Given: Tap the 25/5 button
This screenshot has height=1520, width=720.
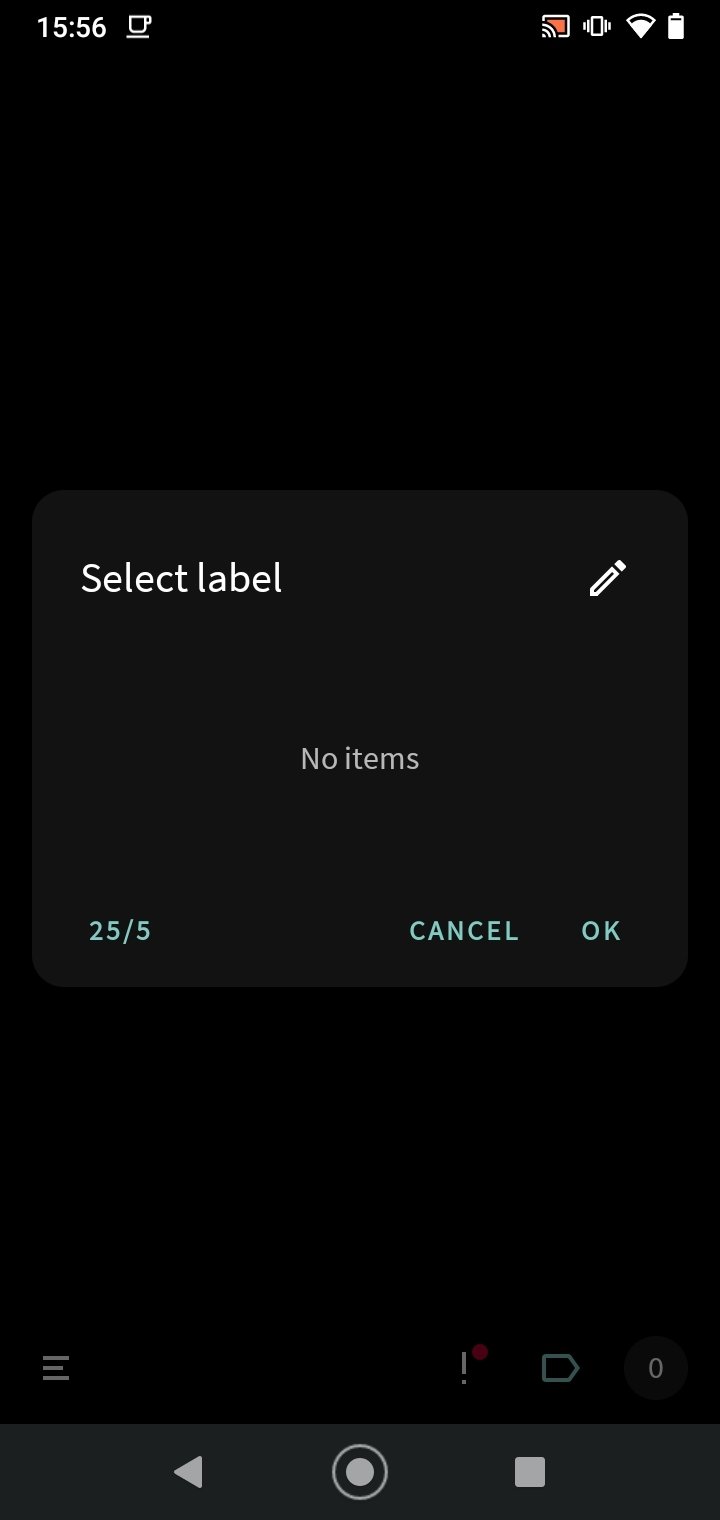Looking at the screenshot, I should (120, 931).
